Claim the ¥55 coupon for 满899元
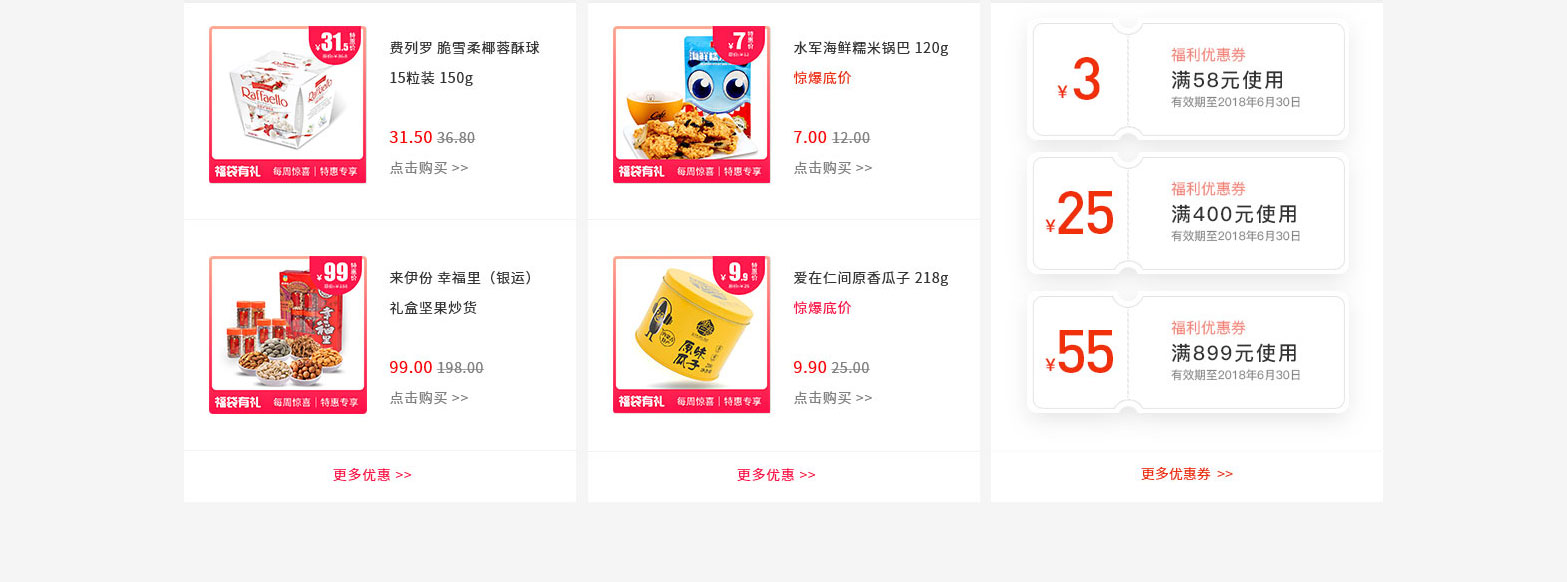 tap(1188, 352)
